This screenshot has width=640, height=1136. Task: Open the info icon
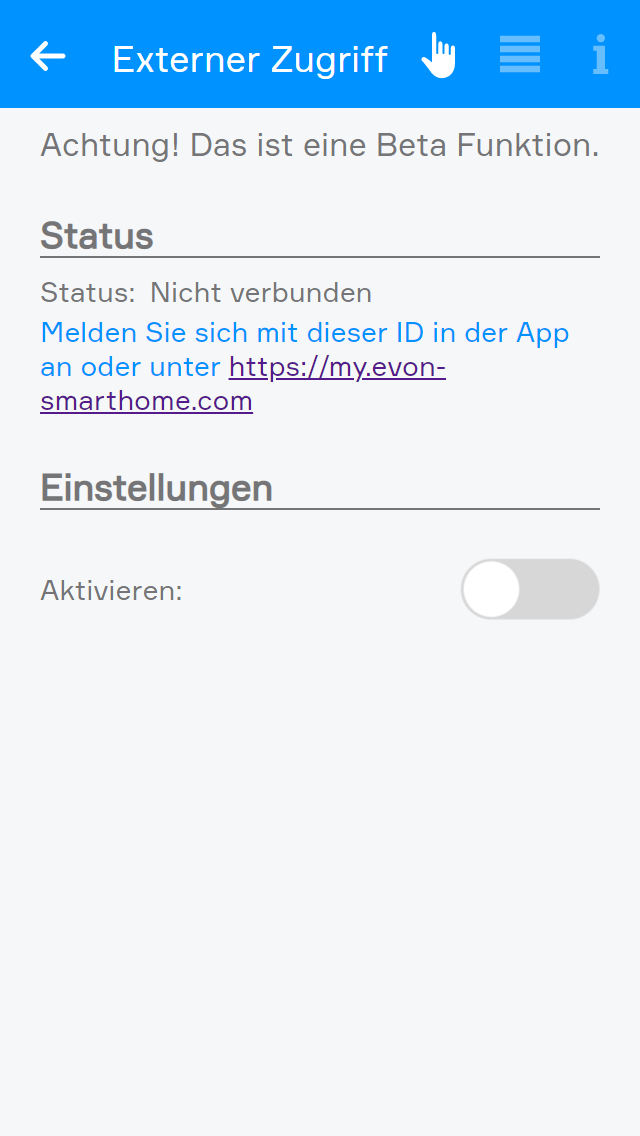(x=599, y=55)
